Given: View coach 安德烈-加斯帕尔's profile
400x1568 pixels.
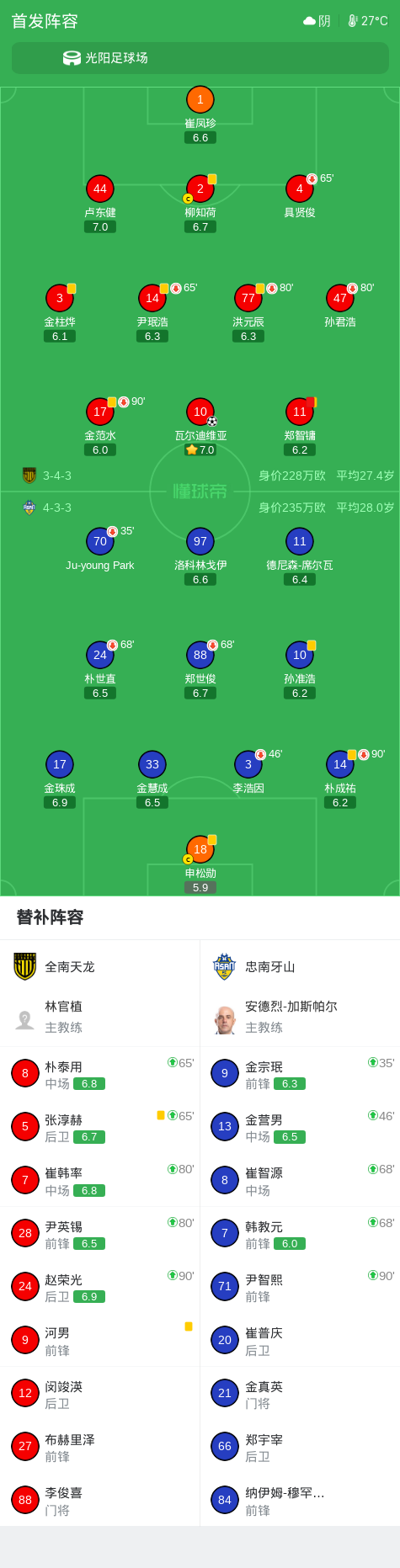Looking at the screenshot, I should (300, 1017).
